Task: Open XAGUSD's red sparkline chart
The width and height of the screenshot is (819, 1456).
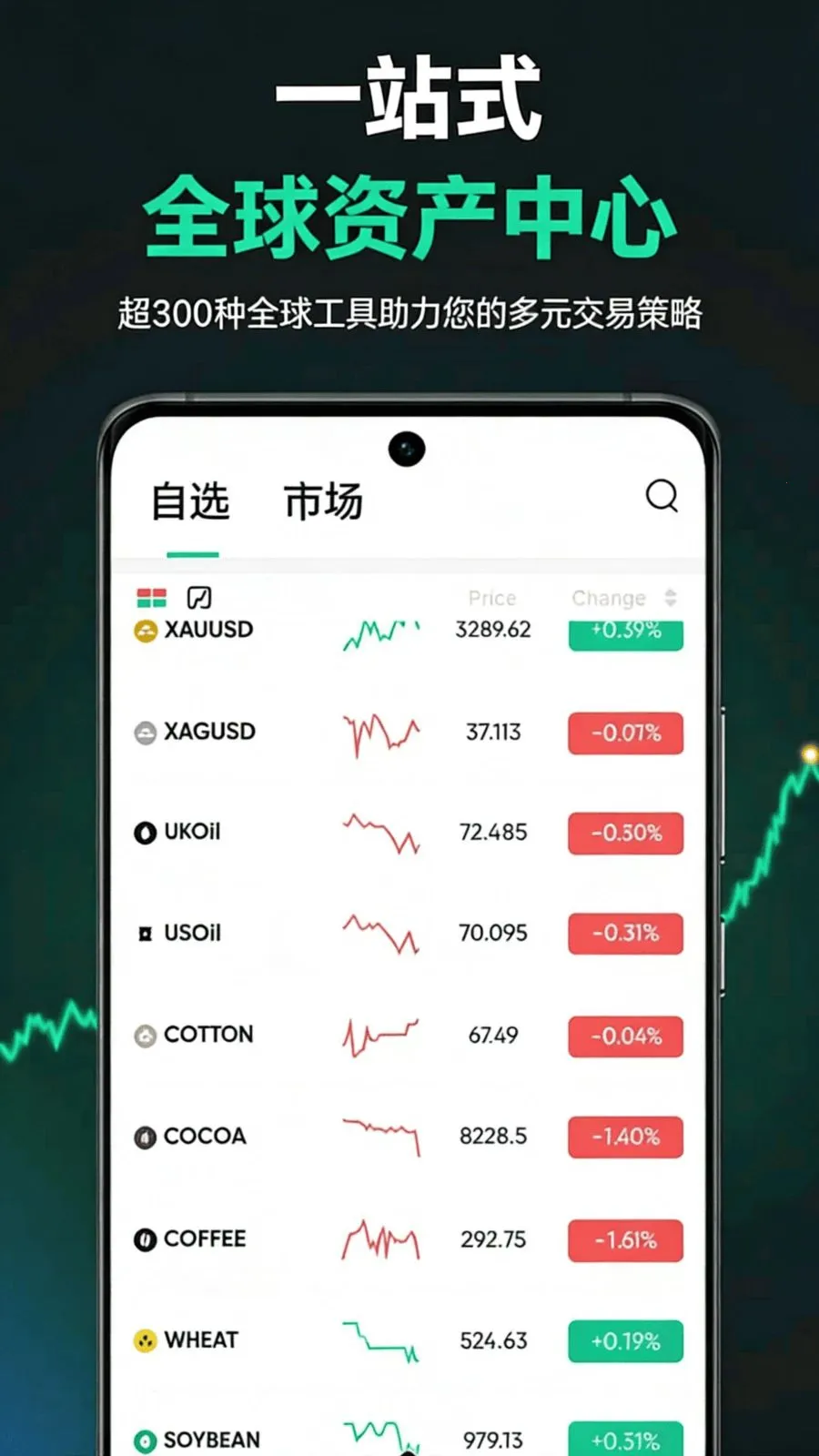Action: click(x=379, y=733)
